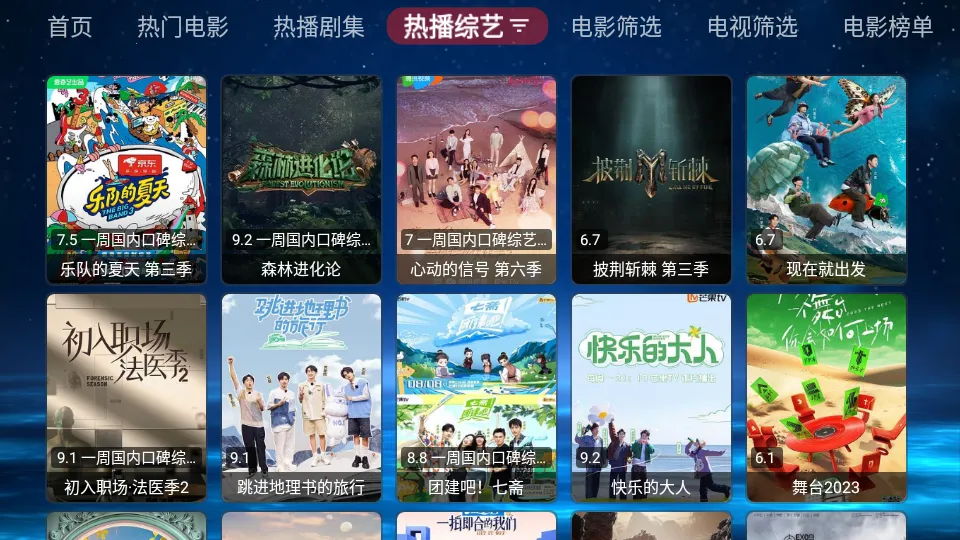Screen dimensions: 960x540
Task: Open 披荆斩棘 第三季 show
Action: coord(651,180)
